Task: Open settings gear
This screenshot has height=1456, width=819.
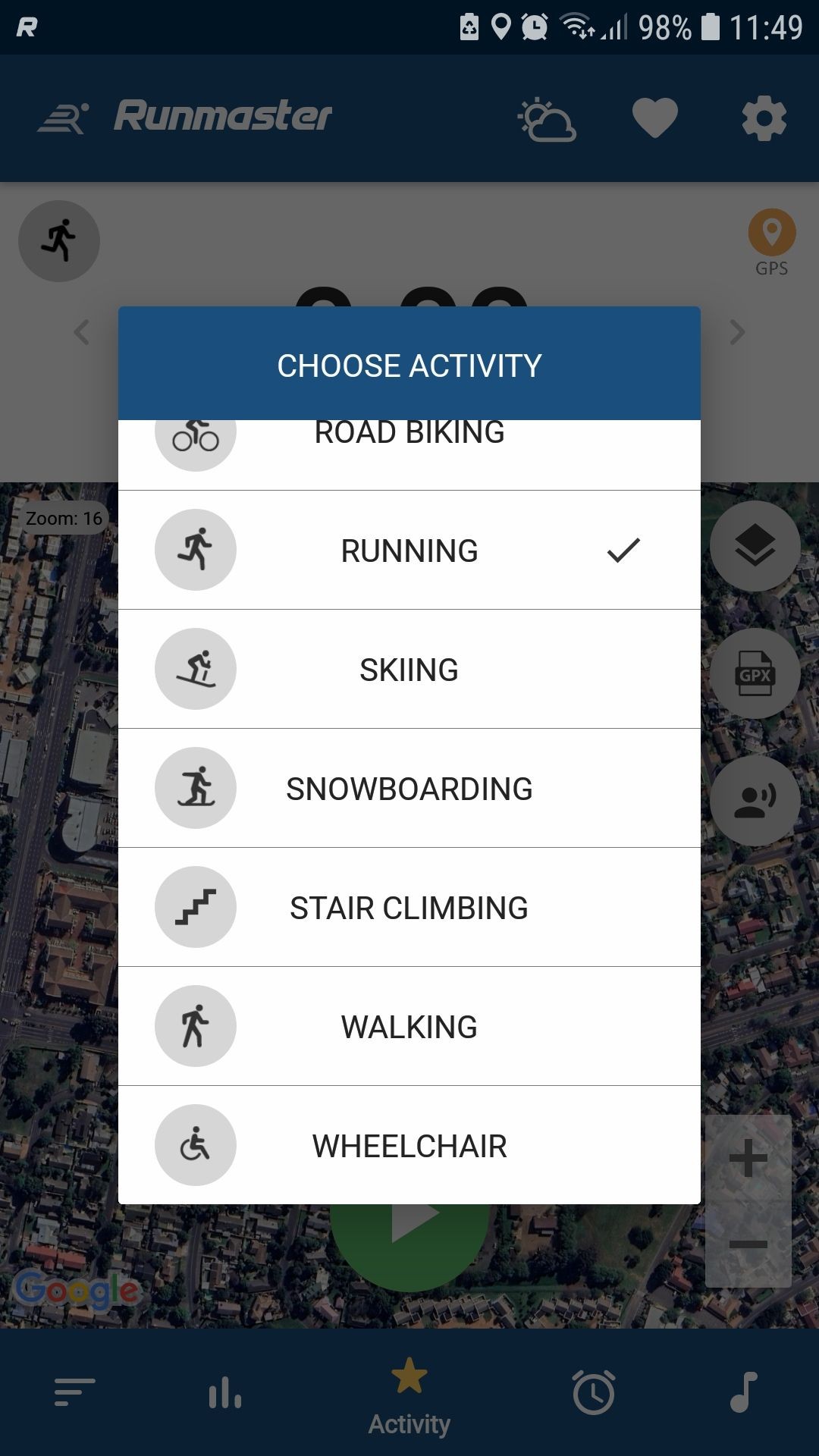Action: point(764,119)
